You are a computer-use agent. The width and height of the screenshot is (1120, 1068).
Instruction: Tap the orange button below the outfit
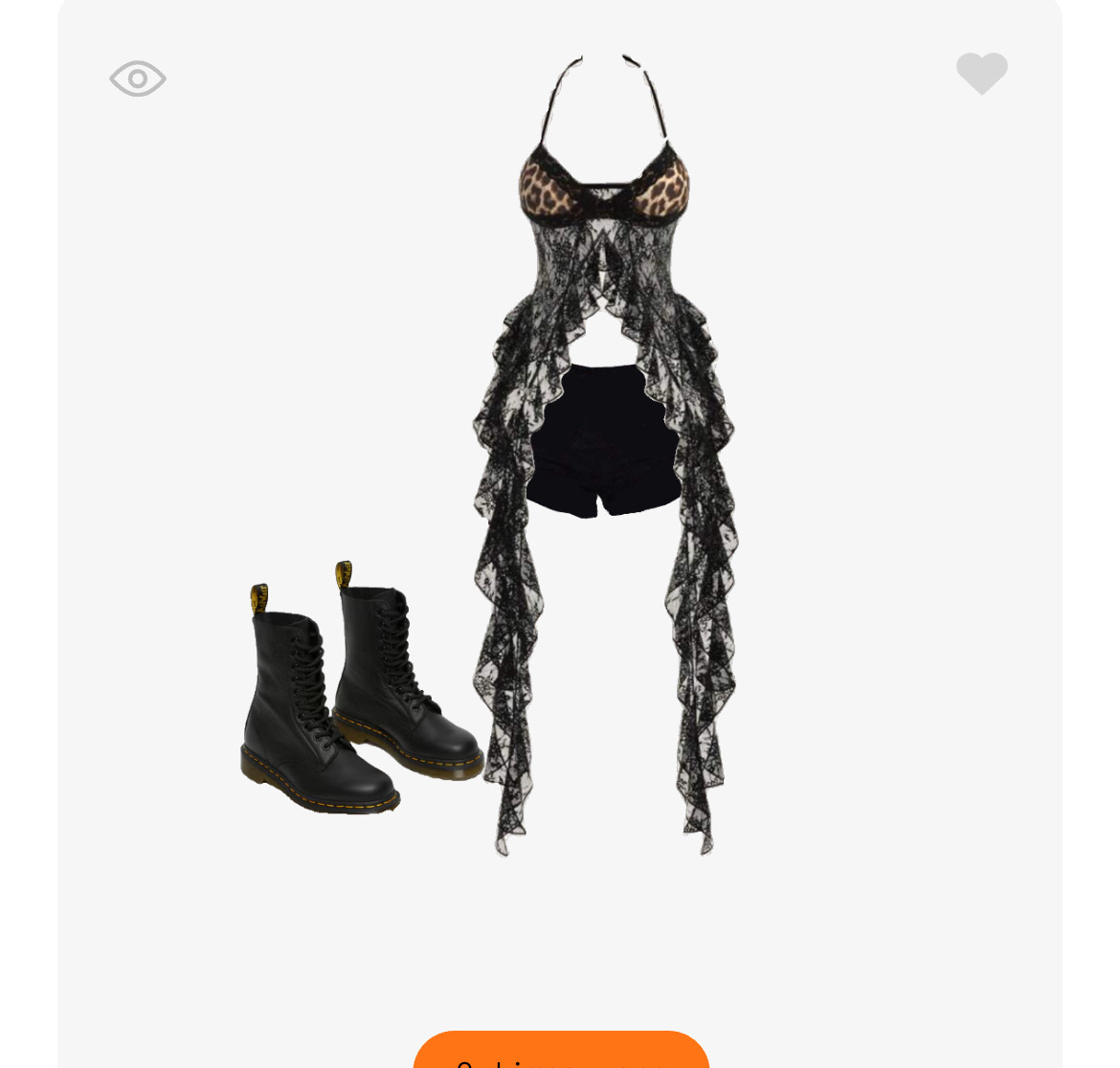(561, 1052)
